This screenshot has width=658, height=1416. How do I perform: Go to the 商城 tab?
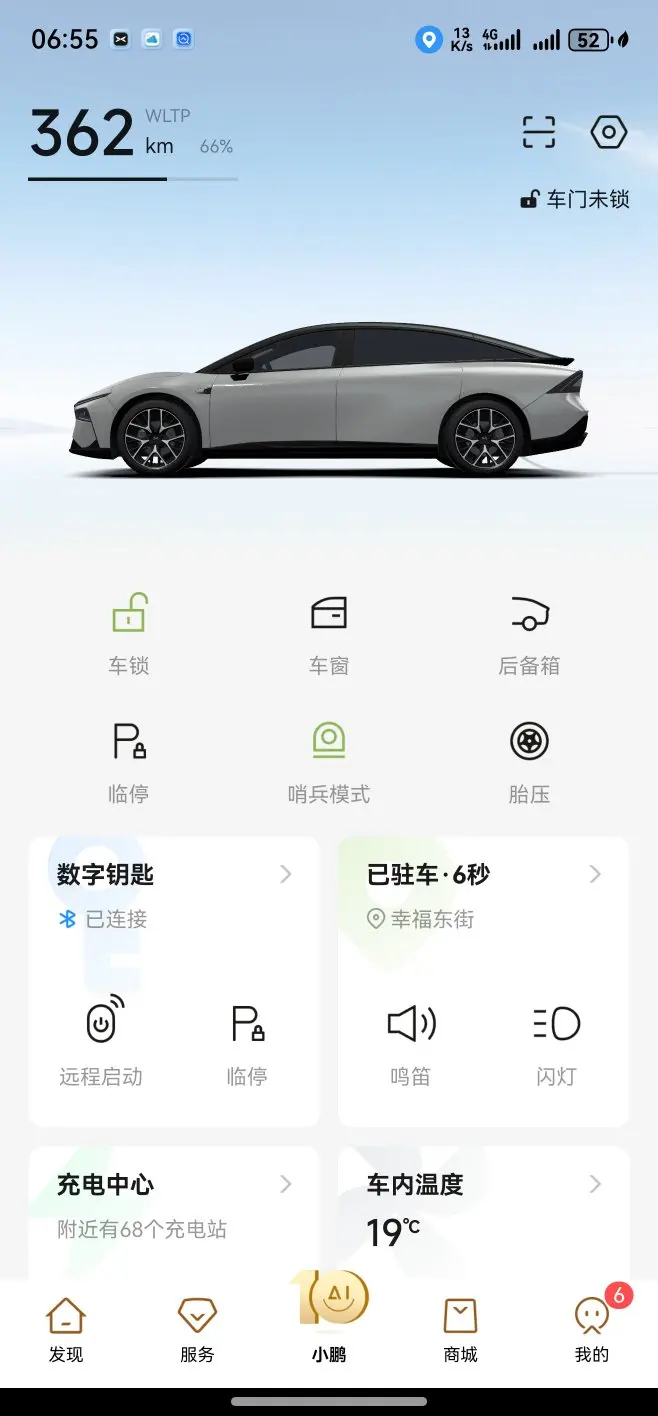point(461,1330)
